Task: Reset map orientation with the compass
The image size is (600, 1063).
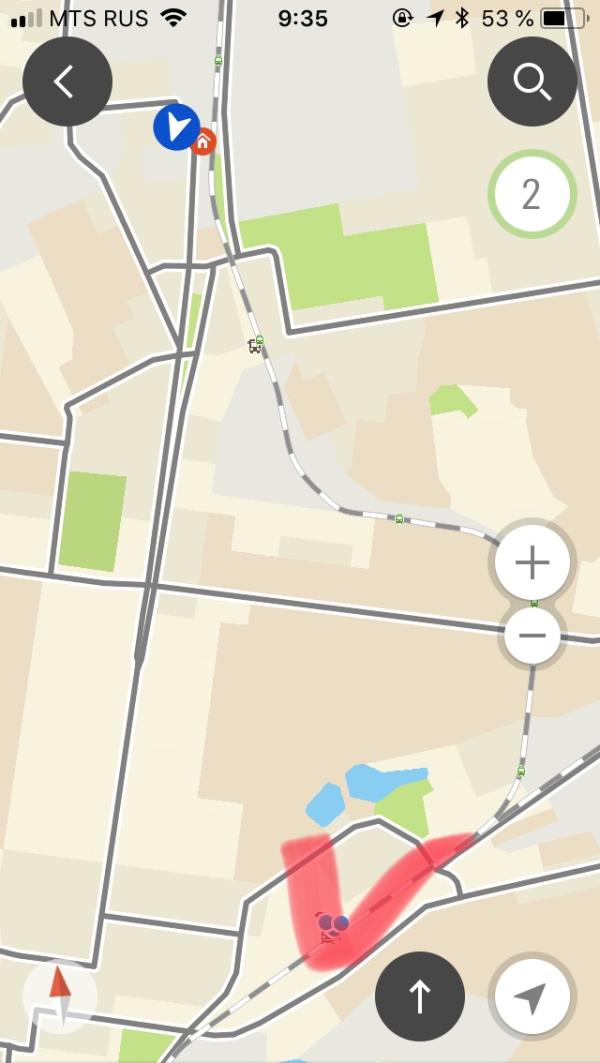Action: click(60, 997)
